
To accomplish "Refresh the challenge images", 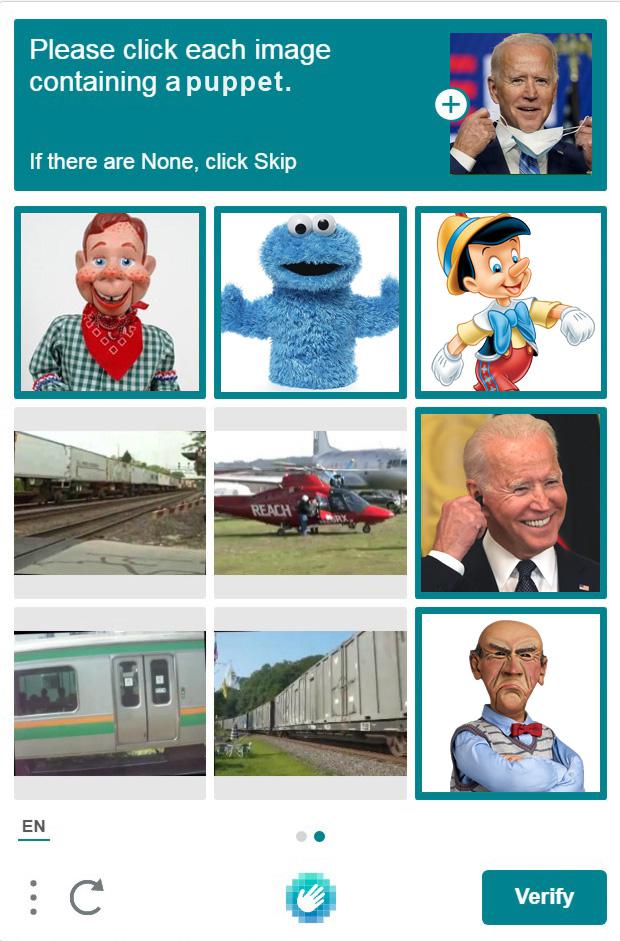I will (x=86, y=897).
